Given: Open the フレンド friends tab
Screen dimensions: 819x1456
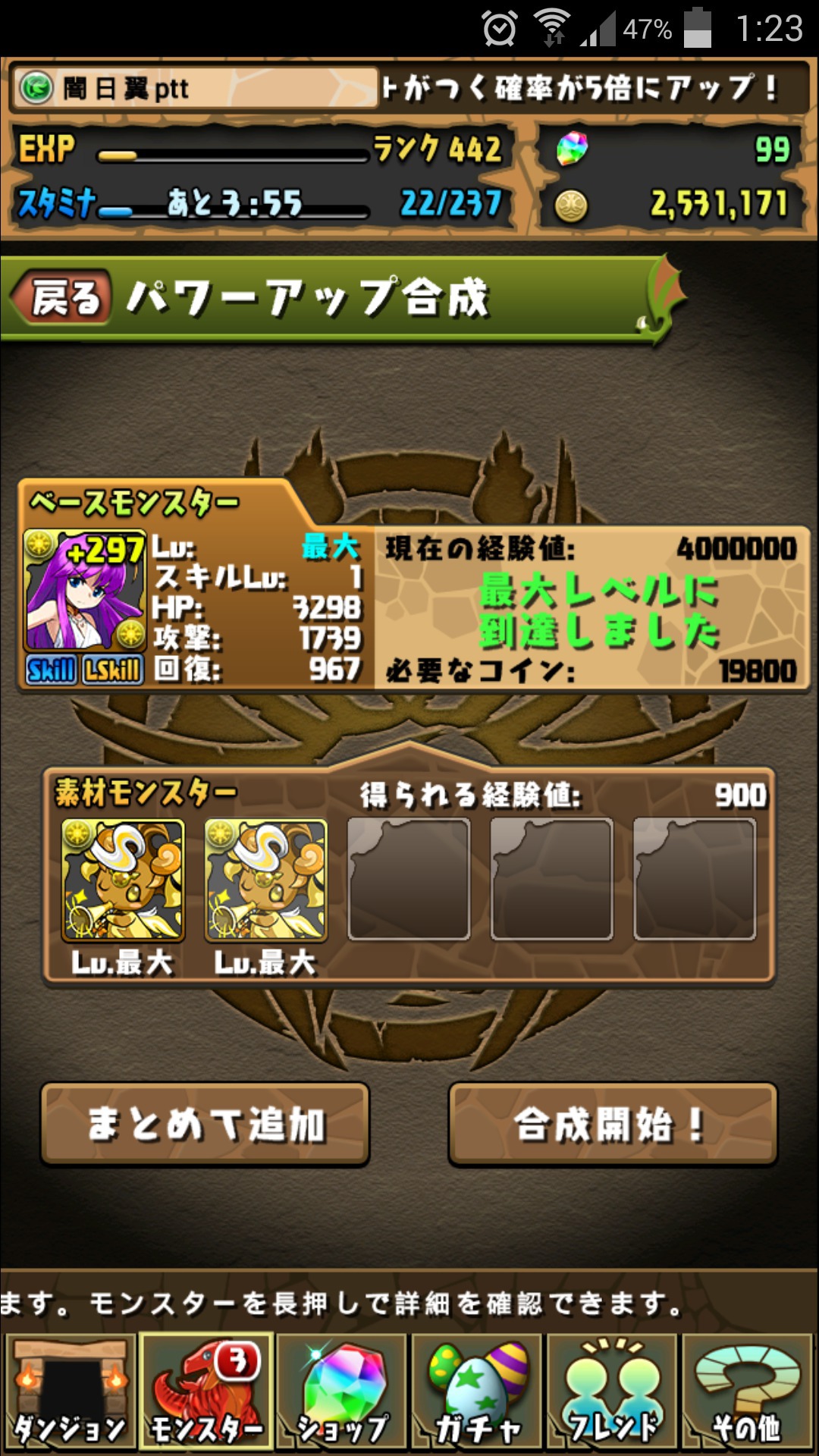Looking at the screenshot, I should (x=613, y=1394).
